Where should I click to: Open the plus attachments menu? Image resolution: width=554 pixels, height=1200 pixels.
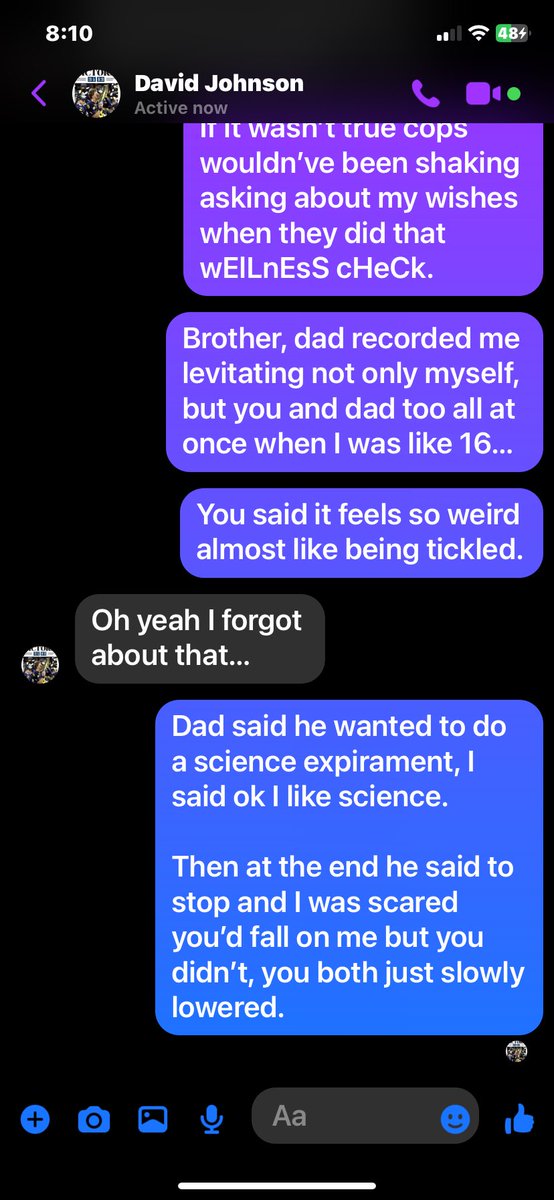(x=35, y=1119)
